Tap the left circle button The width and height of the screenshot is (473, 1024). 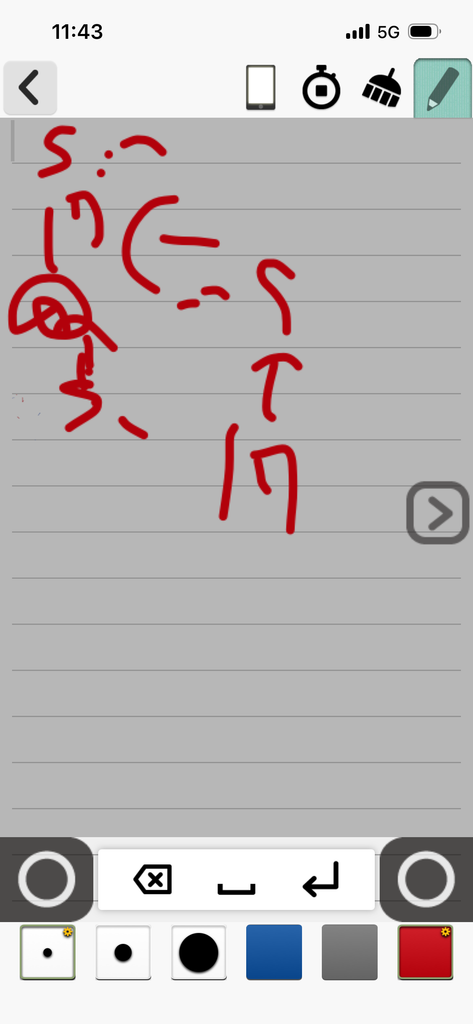coord(46,879)
